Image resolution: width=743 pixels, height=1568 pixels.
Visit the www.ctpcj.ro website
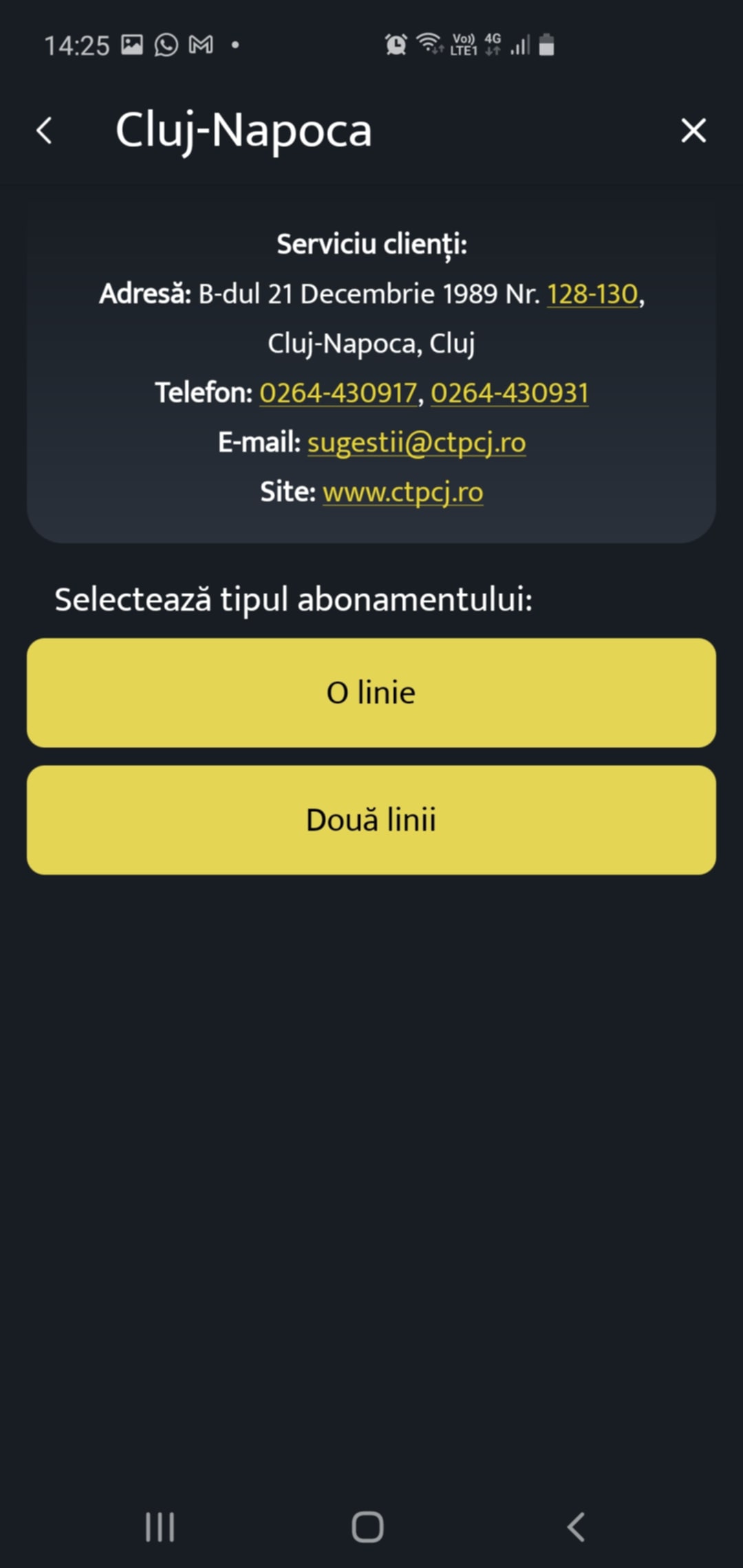(402, 492)
